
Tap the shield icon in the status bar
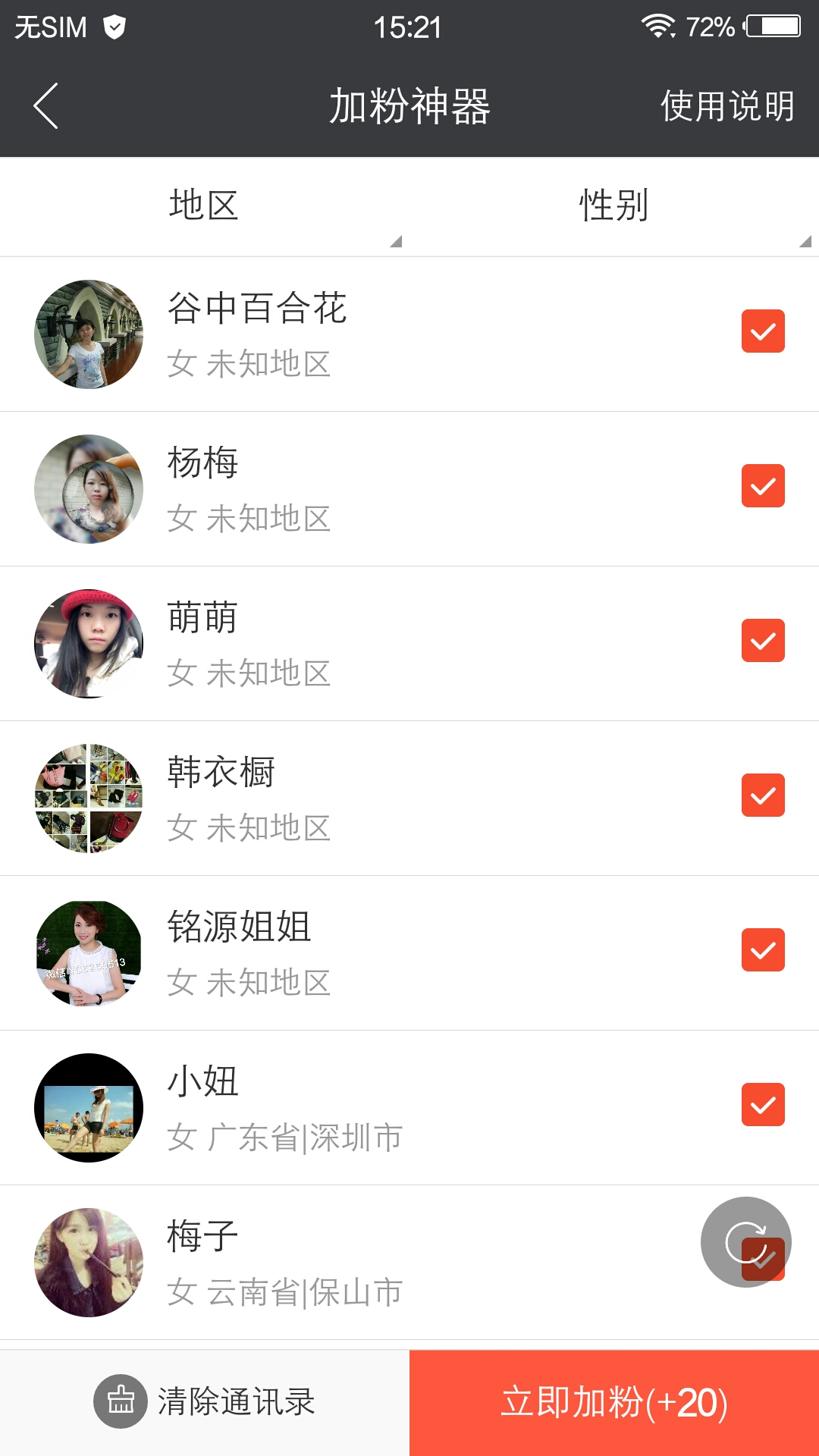(114, 26)
